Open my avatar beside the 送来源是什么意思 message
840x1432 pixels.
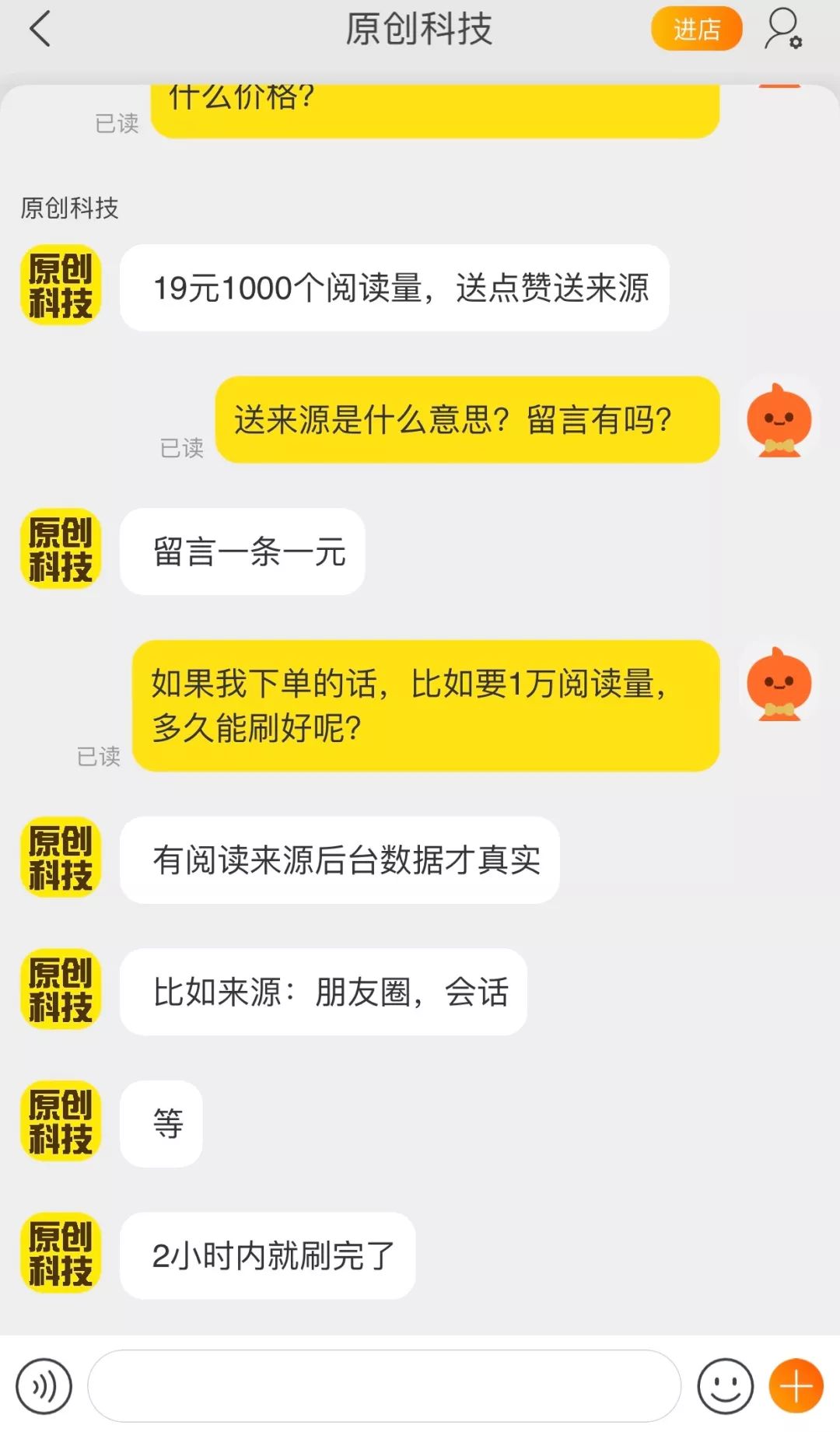click(779, 420)
